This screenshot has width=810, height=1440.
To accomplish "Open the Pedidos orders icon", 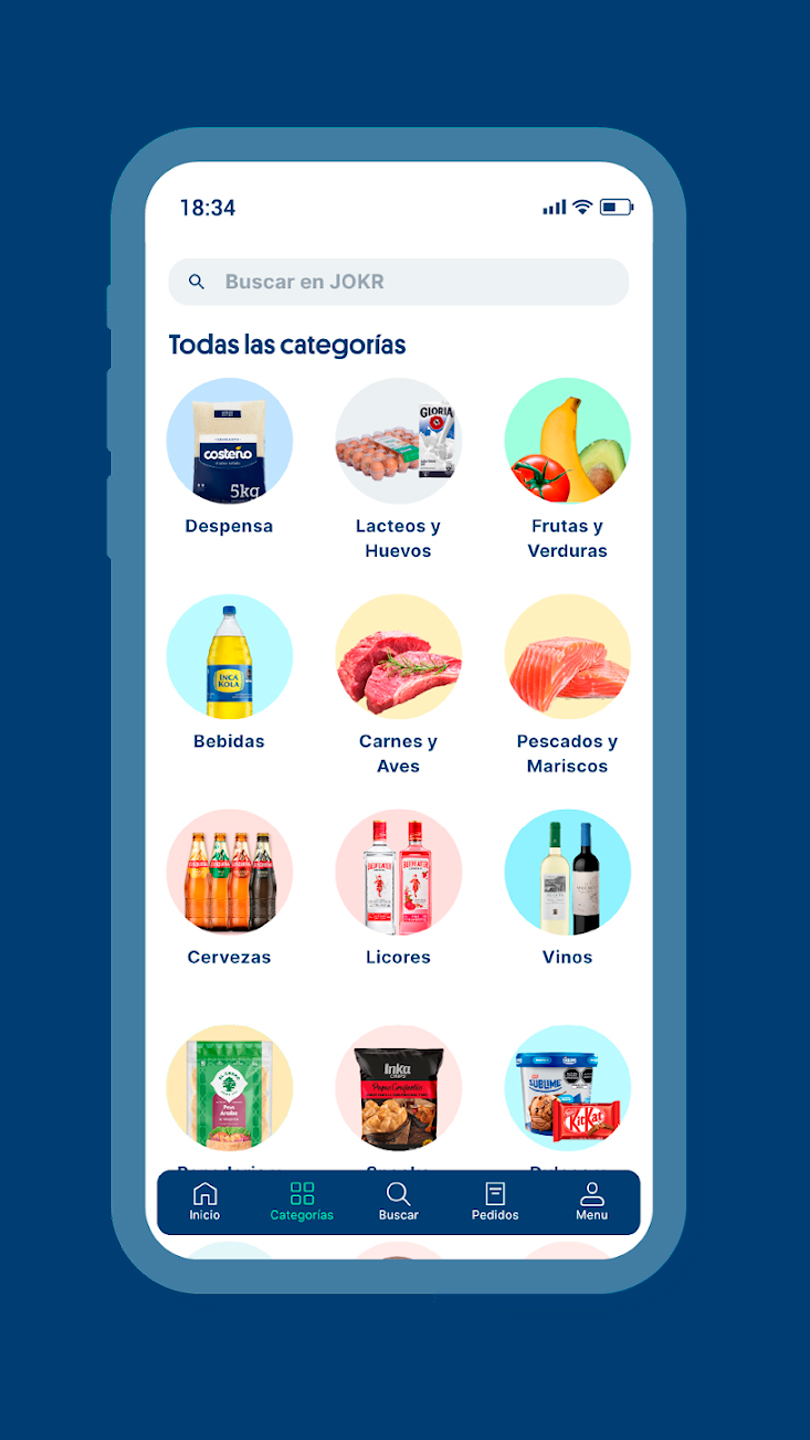I will tap(495, 1192).
